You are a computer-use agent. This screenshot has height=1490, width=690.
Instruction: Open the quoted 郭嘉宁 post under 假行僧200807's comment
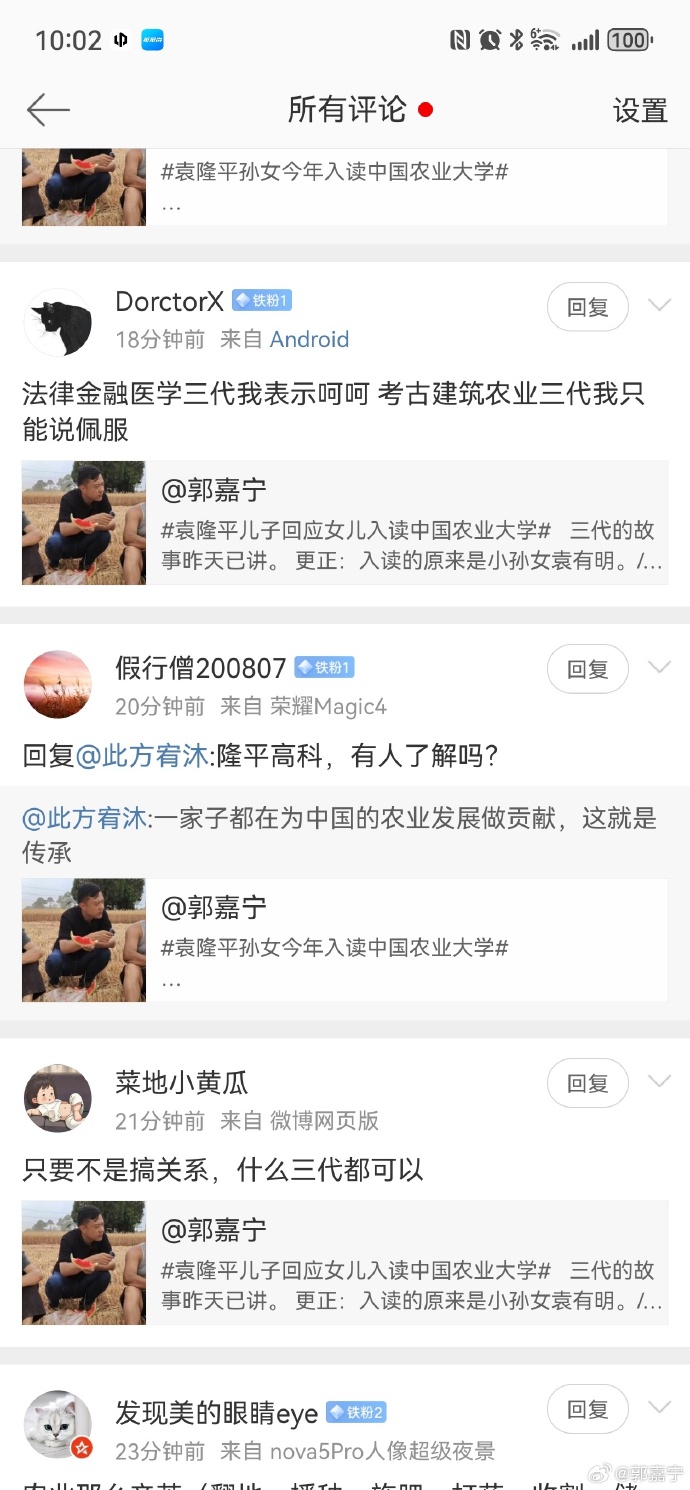click(345, 940)
